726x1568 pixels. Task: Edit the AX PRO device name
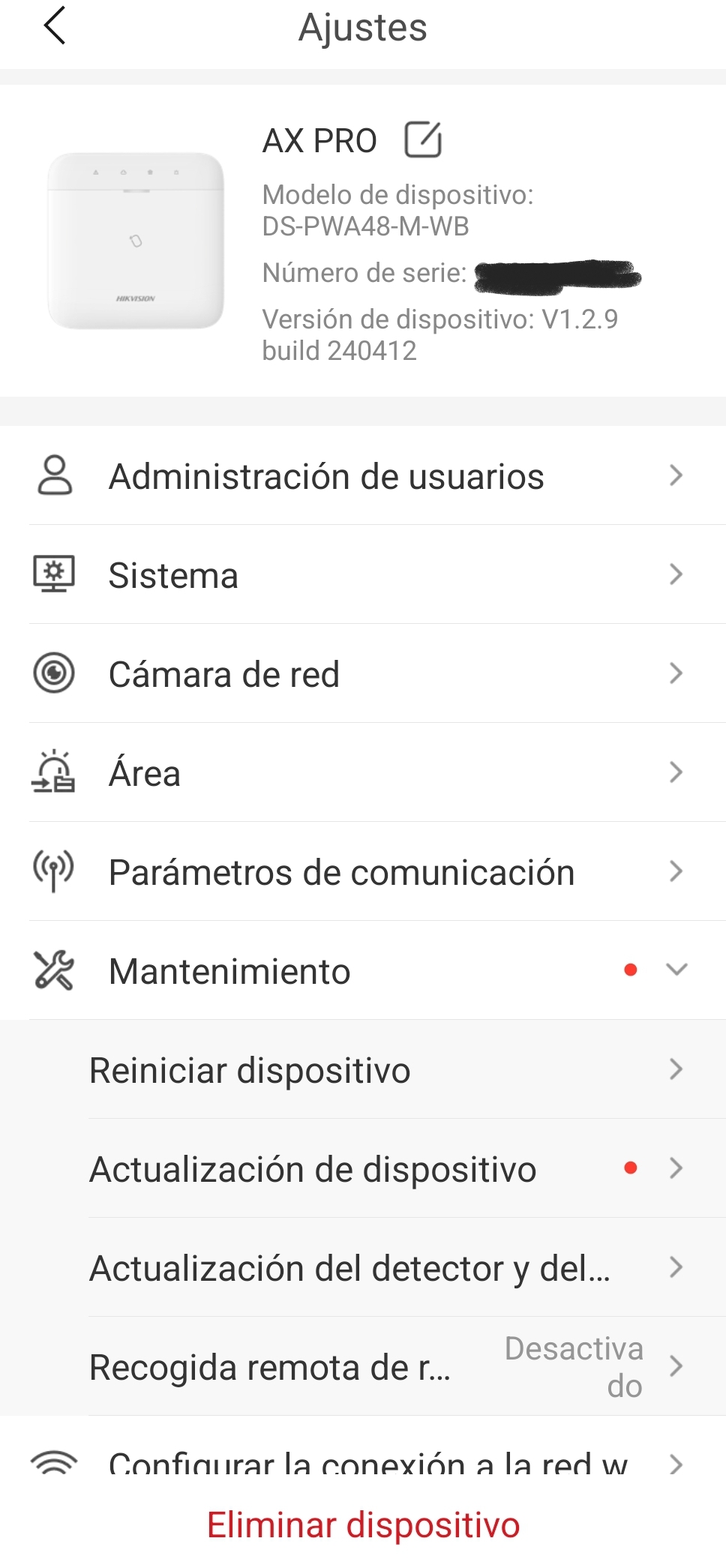tap(423, 139)
